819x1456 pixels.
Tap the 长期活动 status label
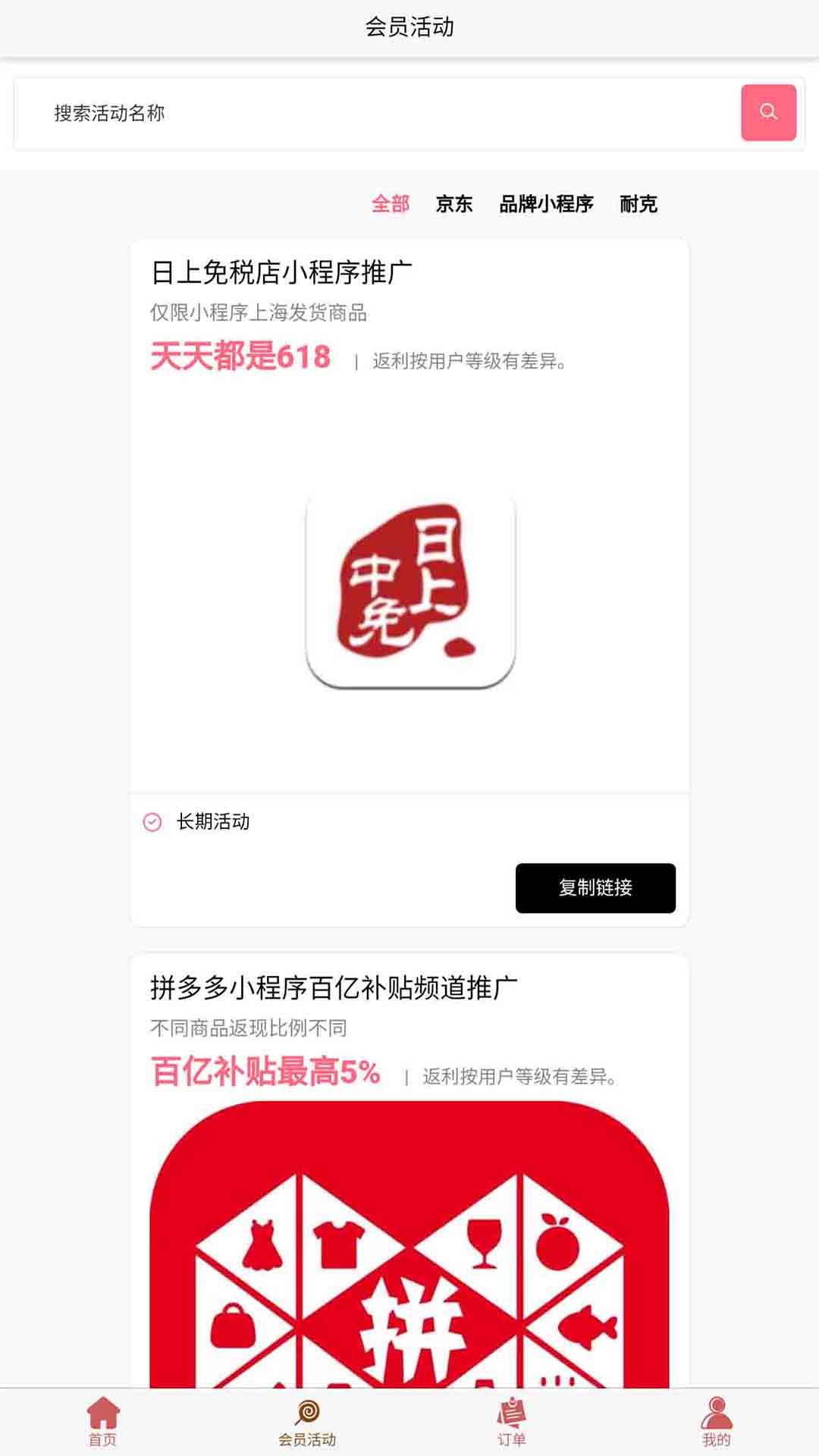pos(215,821)
